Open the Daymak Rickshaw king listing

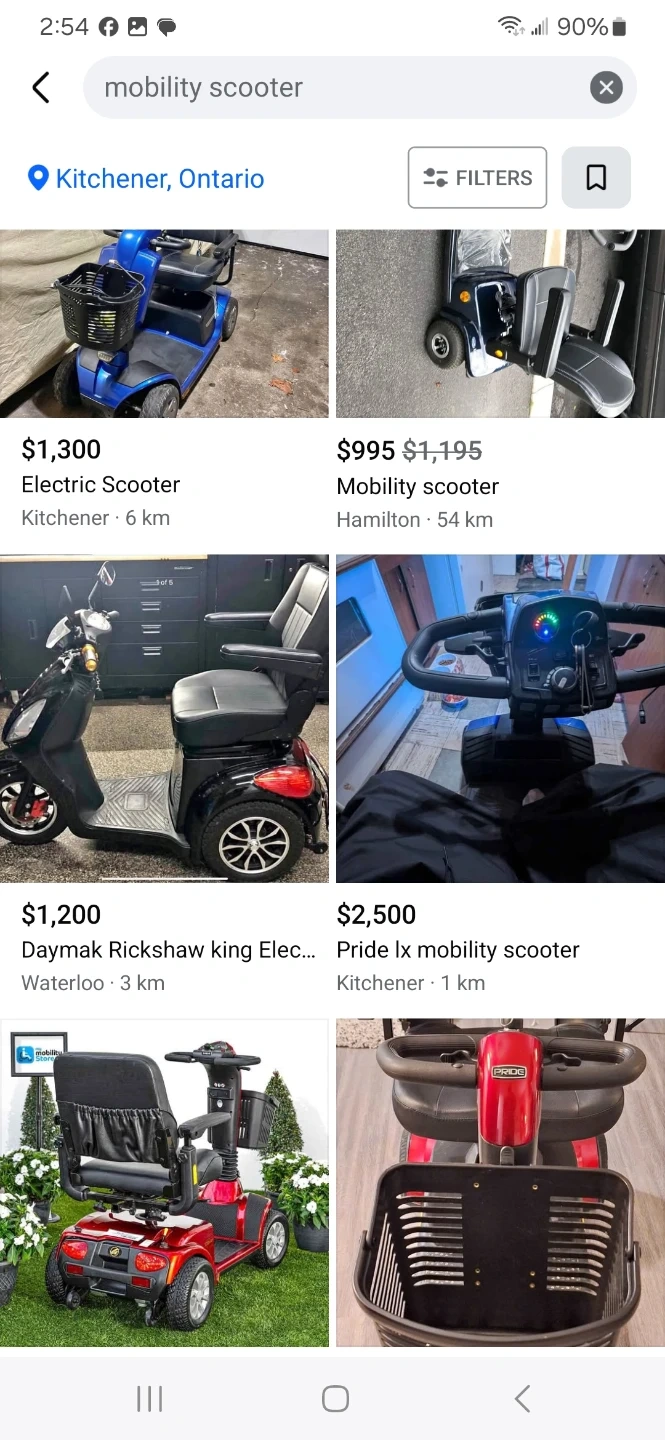point(164,718)
